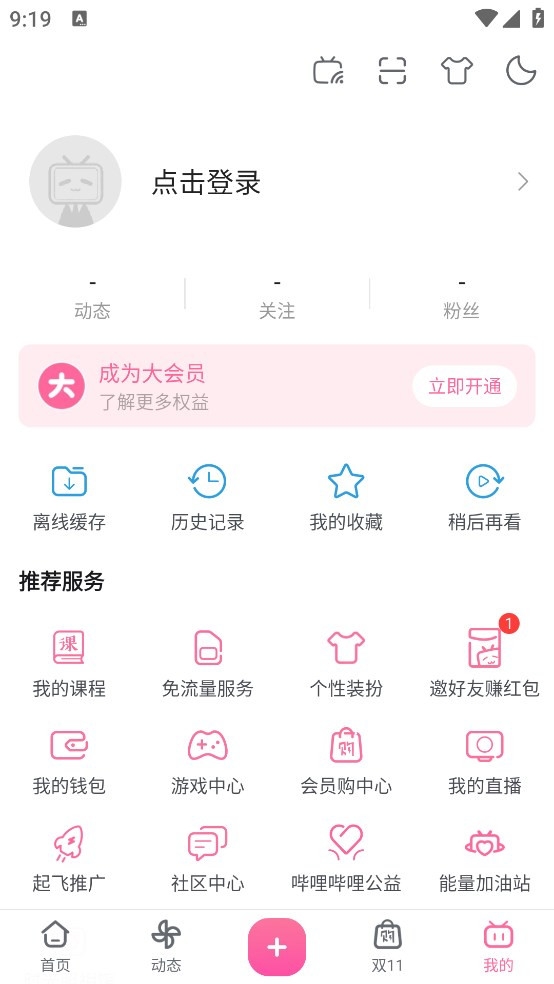Open 历史记录 history
This screenshot has height=984, width=554.
click(208, 498)
